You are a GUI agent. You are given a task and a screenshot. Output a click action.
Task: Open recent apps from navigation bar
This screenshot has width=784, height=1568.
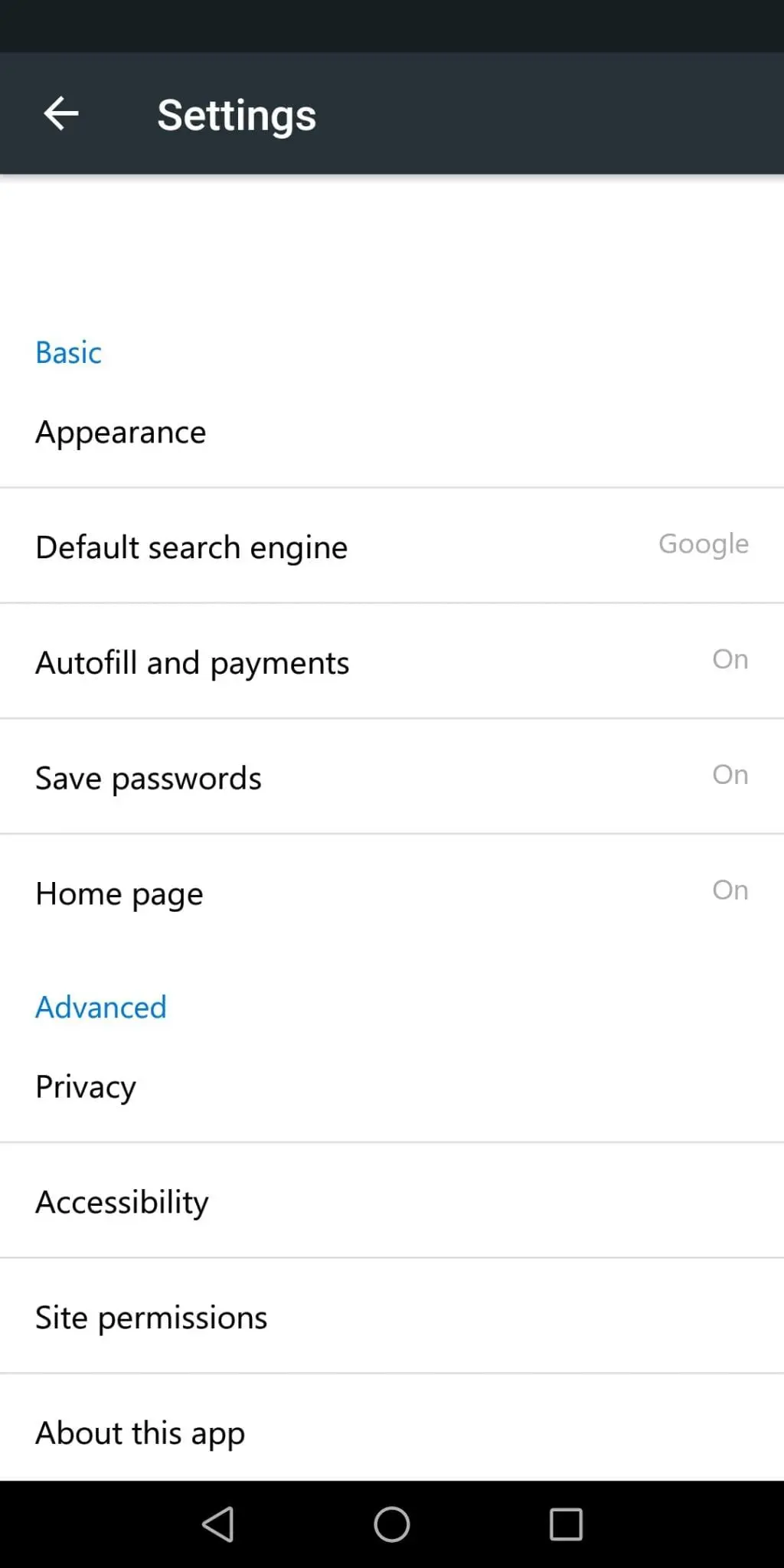[566, 1524]
